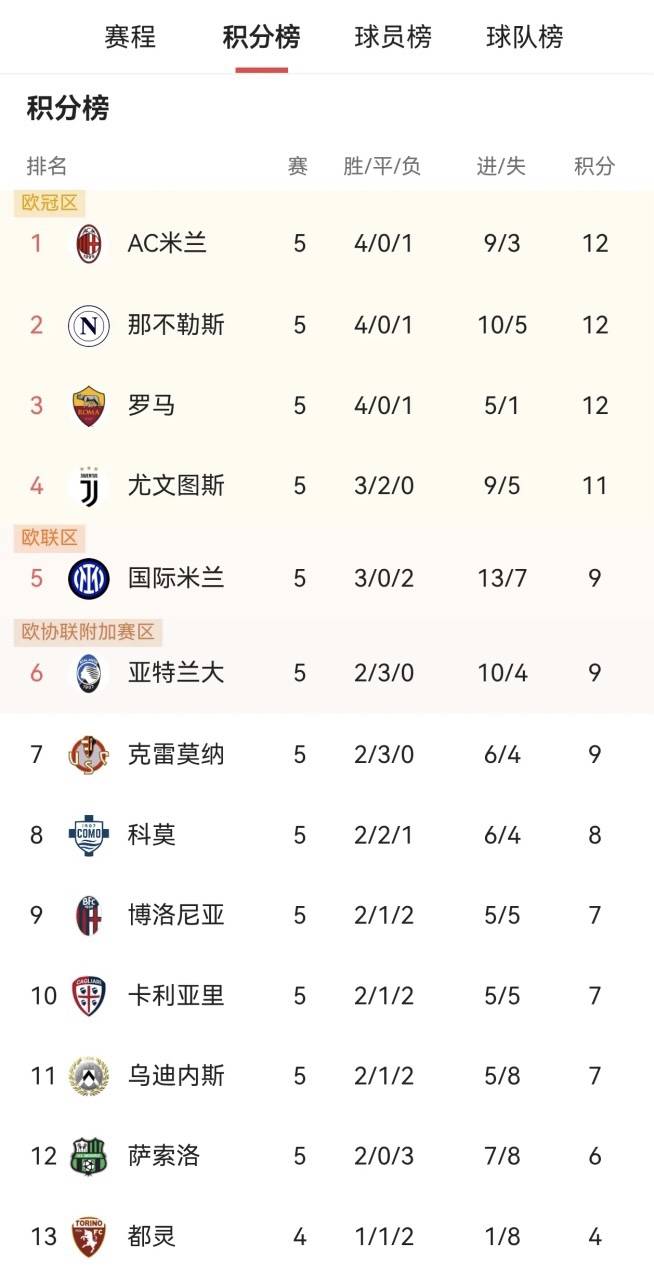This screenshot has width=654, height=1281.
Task: Open 博洛尼亚 team details
Action: pyautogui.click(x=176, y=915)
